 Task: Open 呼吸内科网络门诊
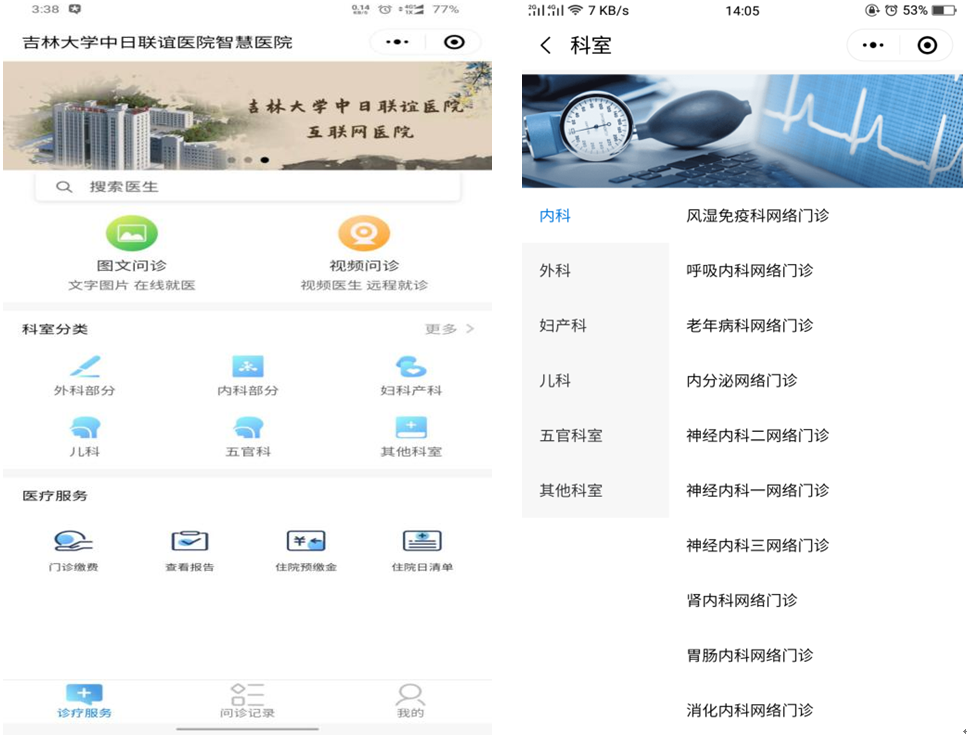[749, 270]
